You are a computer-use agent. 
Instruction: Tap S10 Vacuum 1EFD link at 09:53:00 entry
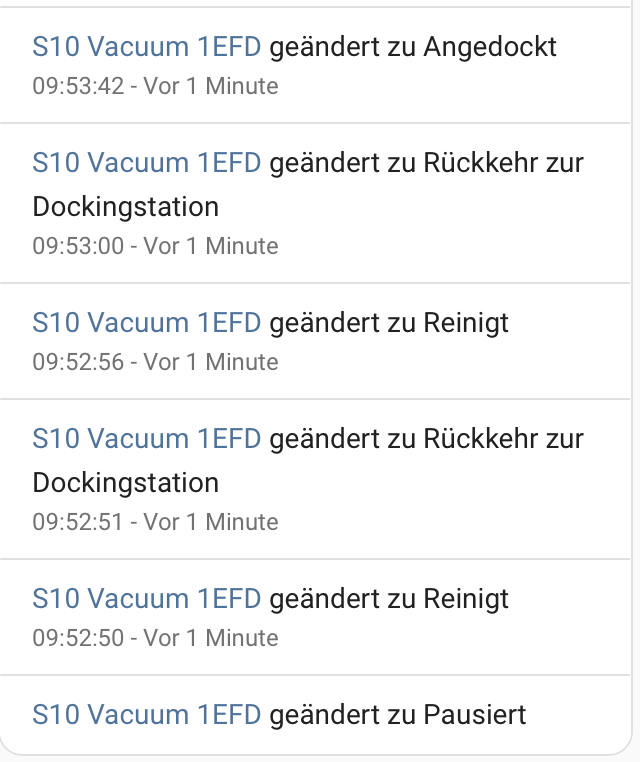[x=146, y=162]
